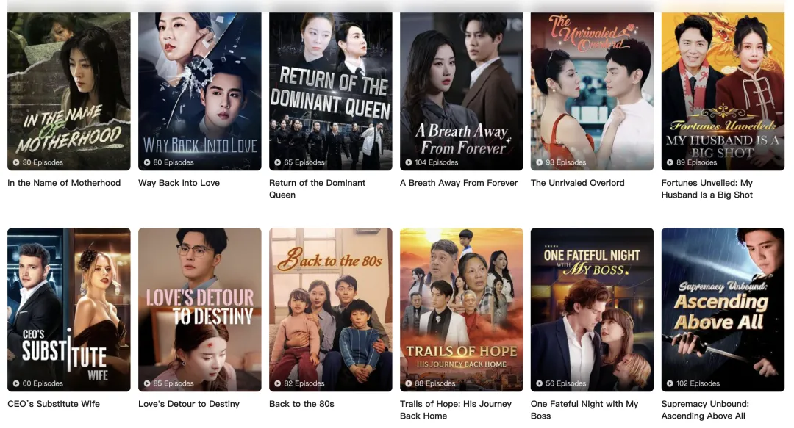This screenshot has height=428, width=794.
Task: Choose Supremacy Unbound: Ascending Above All
Action: coord(723,309)
